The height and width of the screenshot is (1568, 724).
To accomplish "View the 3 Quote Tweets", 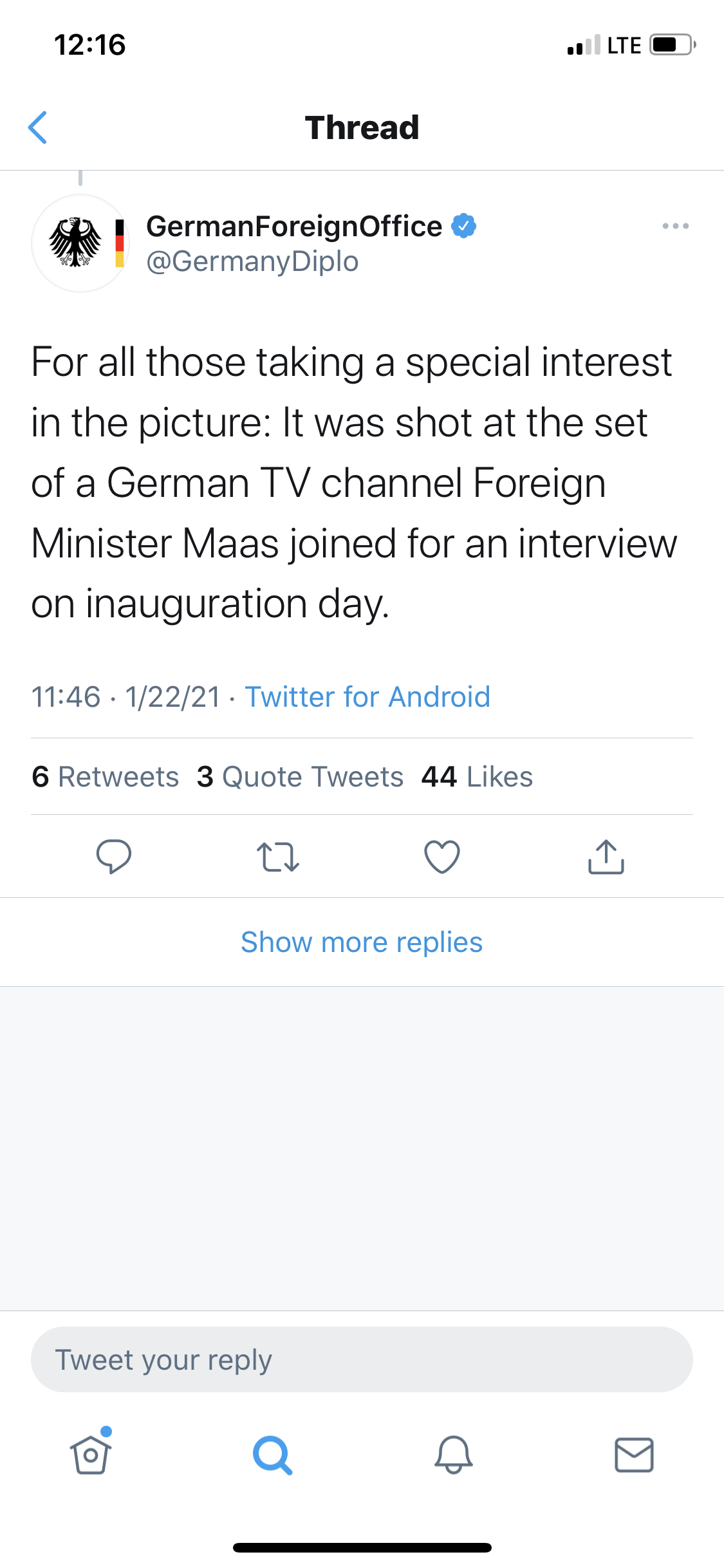I will pos(300,777).
